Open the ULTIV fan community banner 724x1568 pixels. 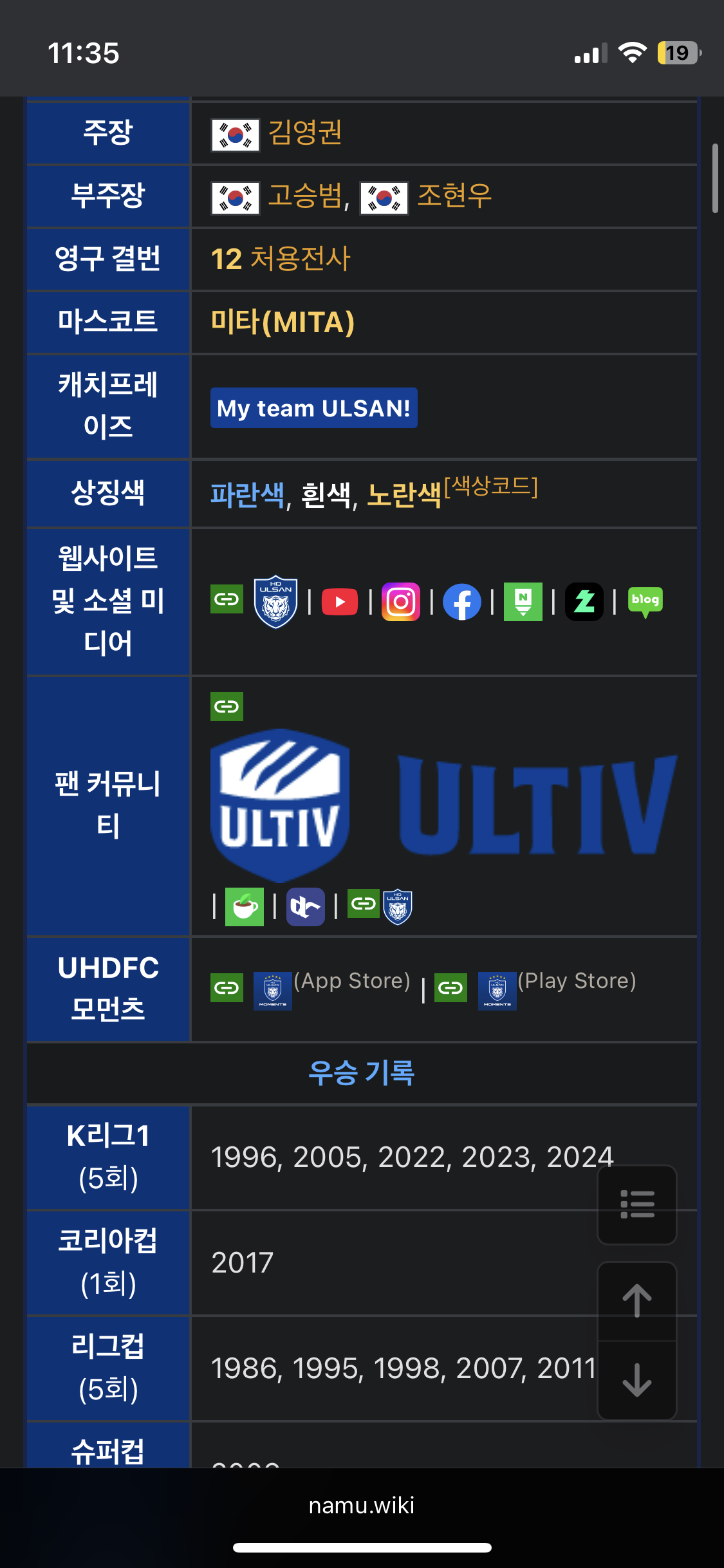coord(443,805)
